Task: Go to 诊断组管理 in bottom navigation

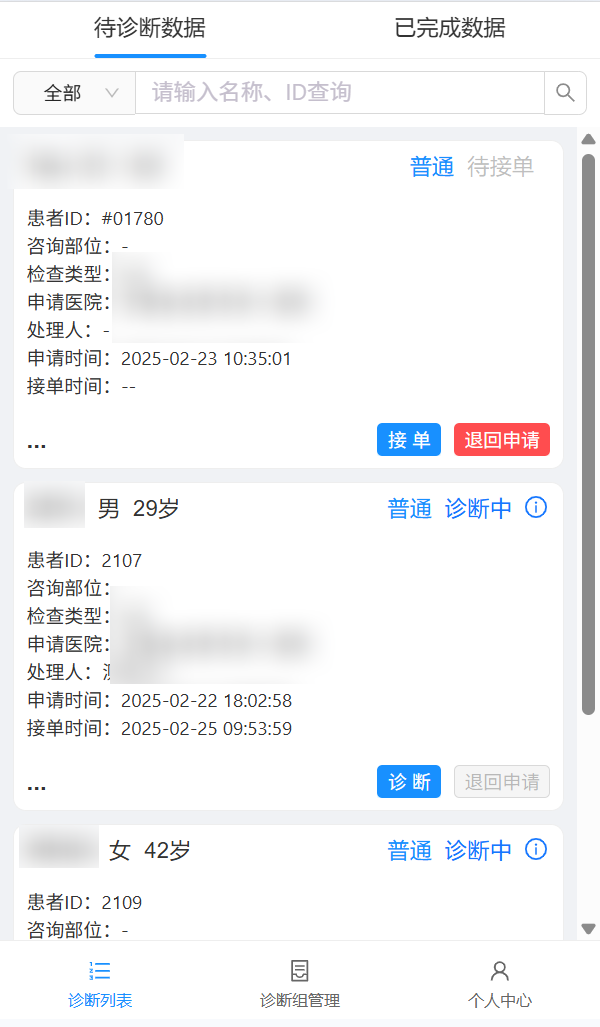Action: click(300, 983)
